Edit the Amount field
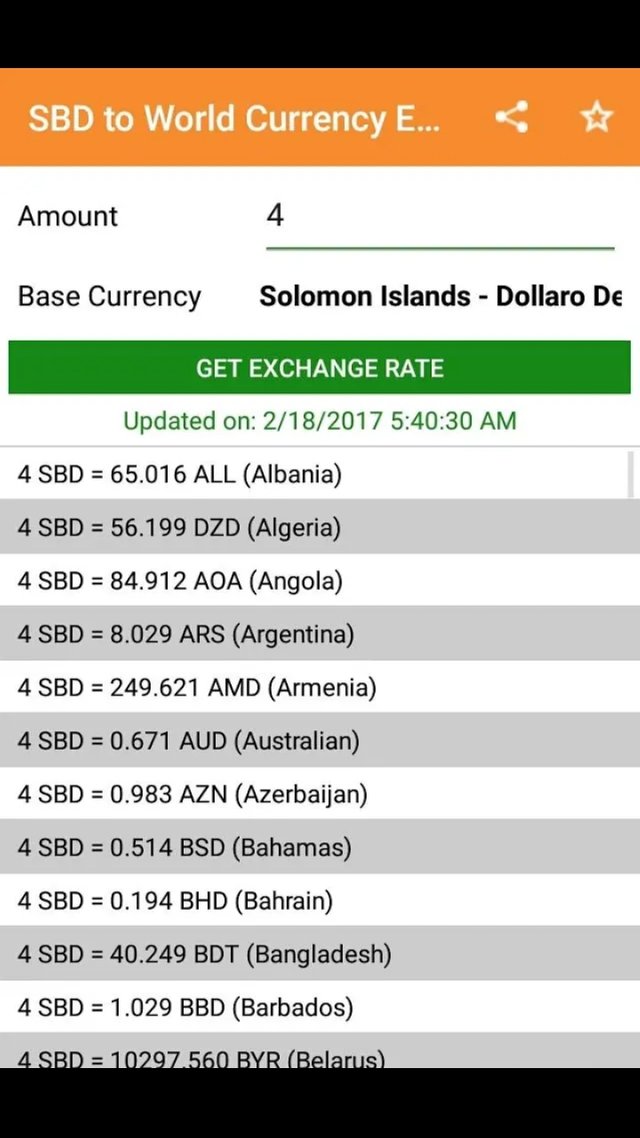The height and width of the screenshot is (1138, 640). click(x=439, y=217)
